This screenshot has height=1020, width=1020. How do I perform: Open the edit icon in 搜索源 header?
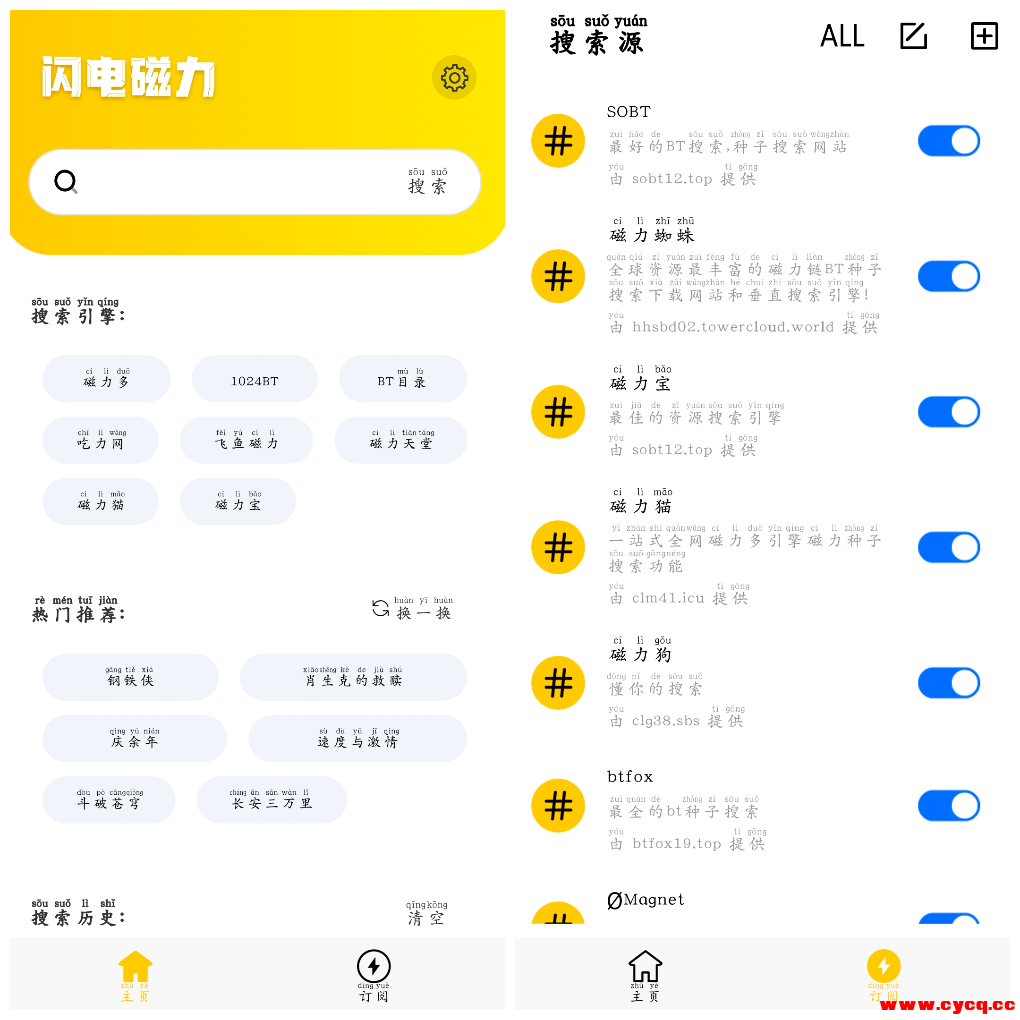[x=913, y=36]
